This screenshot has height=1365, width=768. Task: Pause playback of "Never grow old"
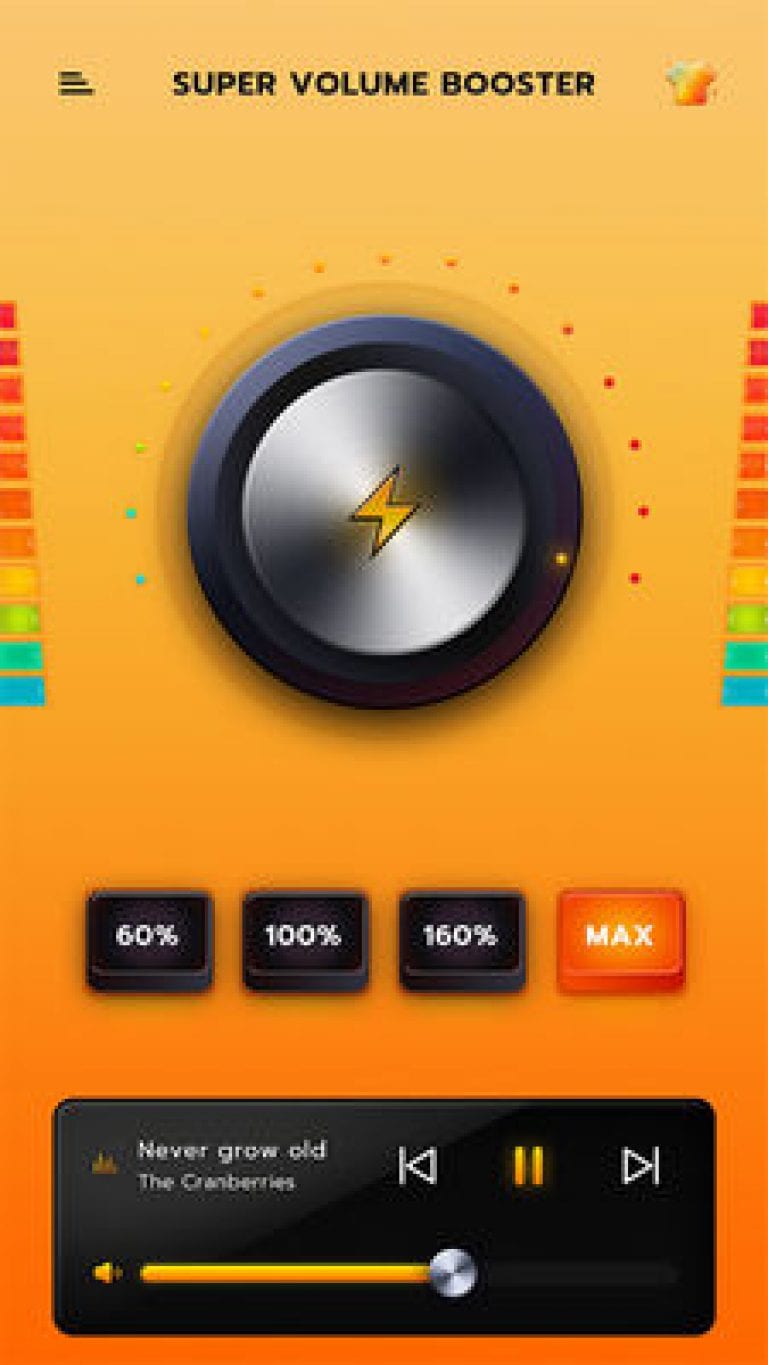point(527,1163)
